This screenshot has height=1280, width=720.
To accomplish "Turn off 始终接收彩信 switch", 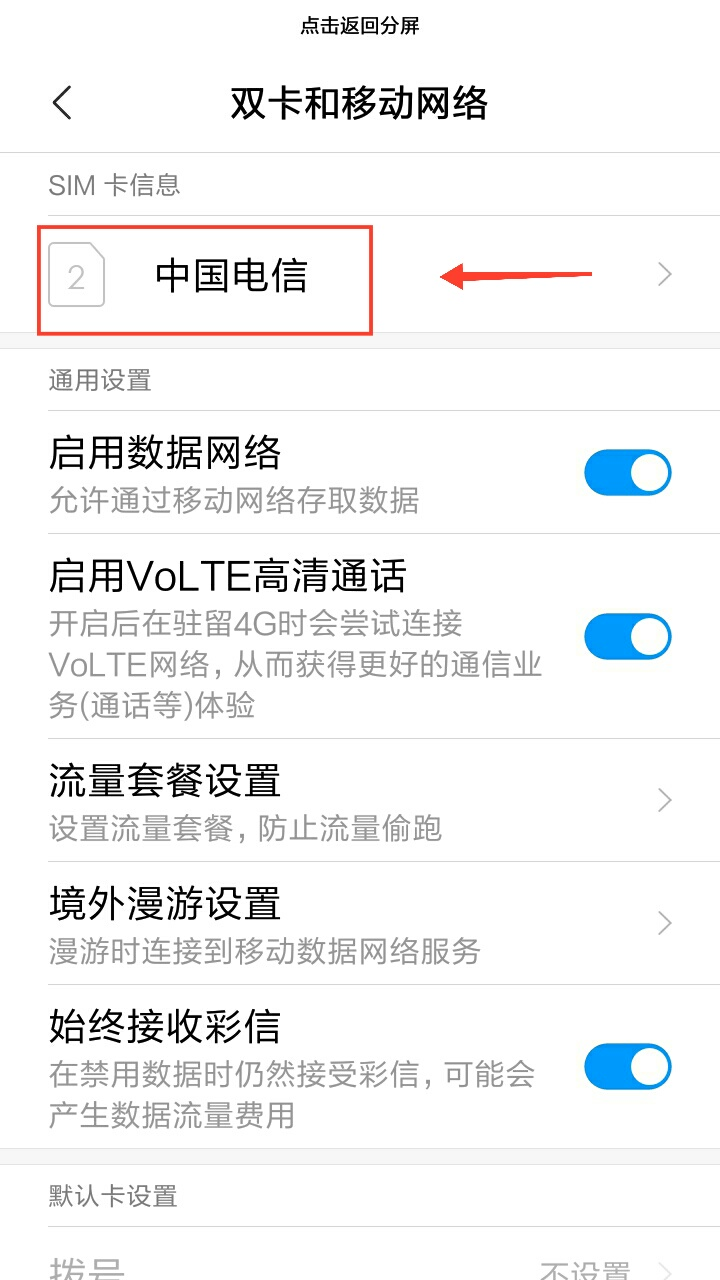I will (x=627, y=1066).
